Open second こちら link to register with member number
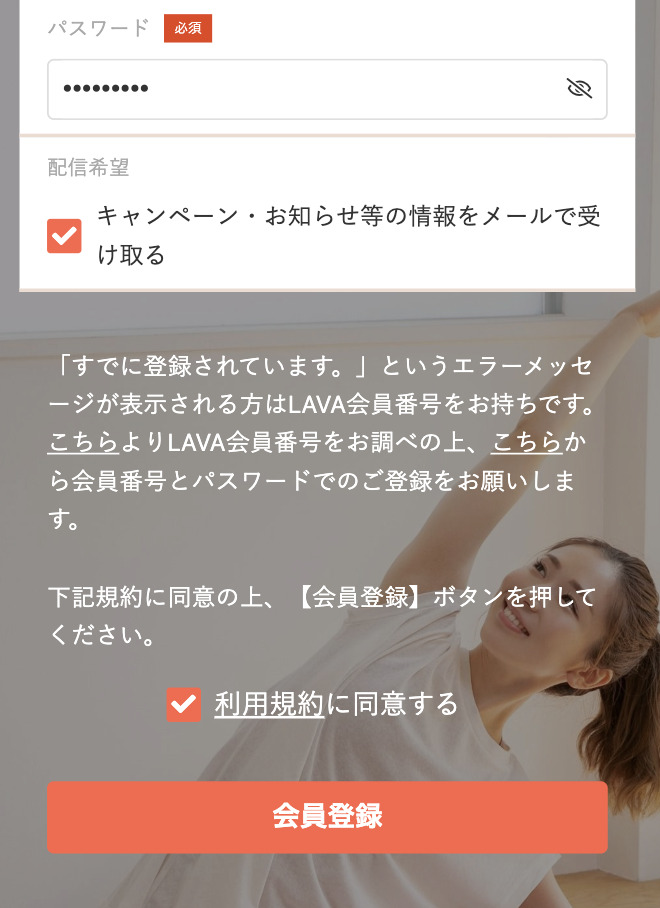The height and width of the screenshot is (908, 660). (526, 442)
